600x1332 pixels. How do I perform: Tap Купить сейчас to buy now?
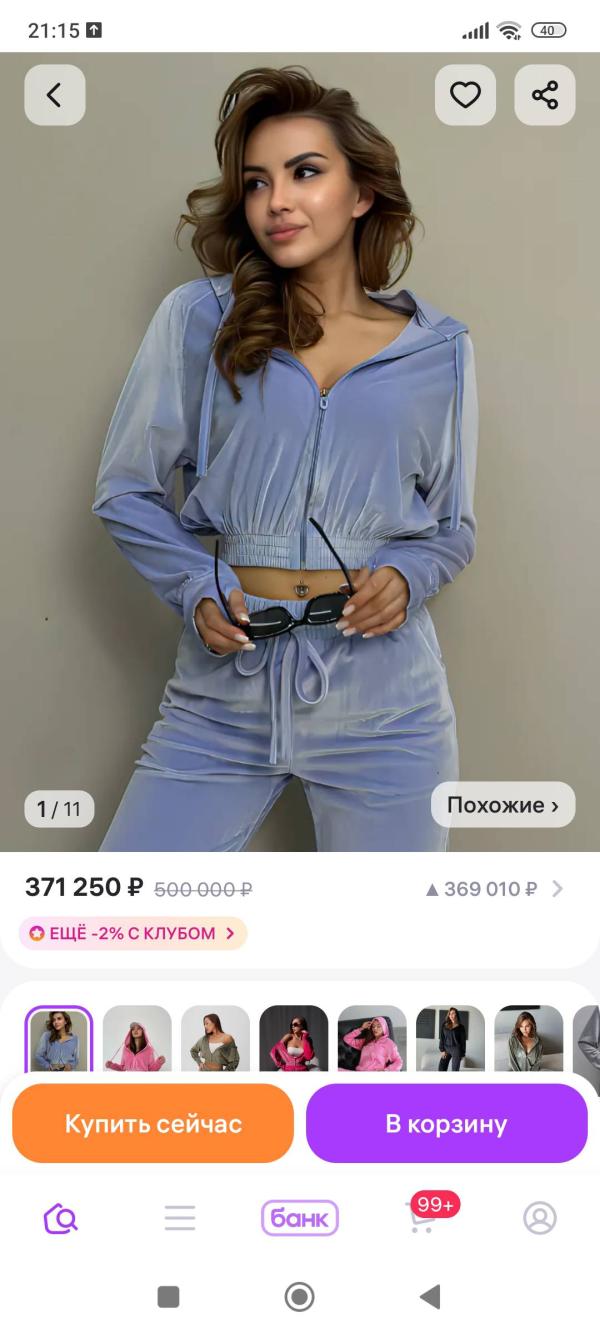[153, 1123]
